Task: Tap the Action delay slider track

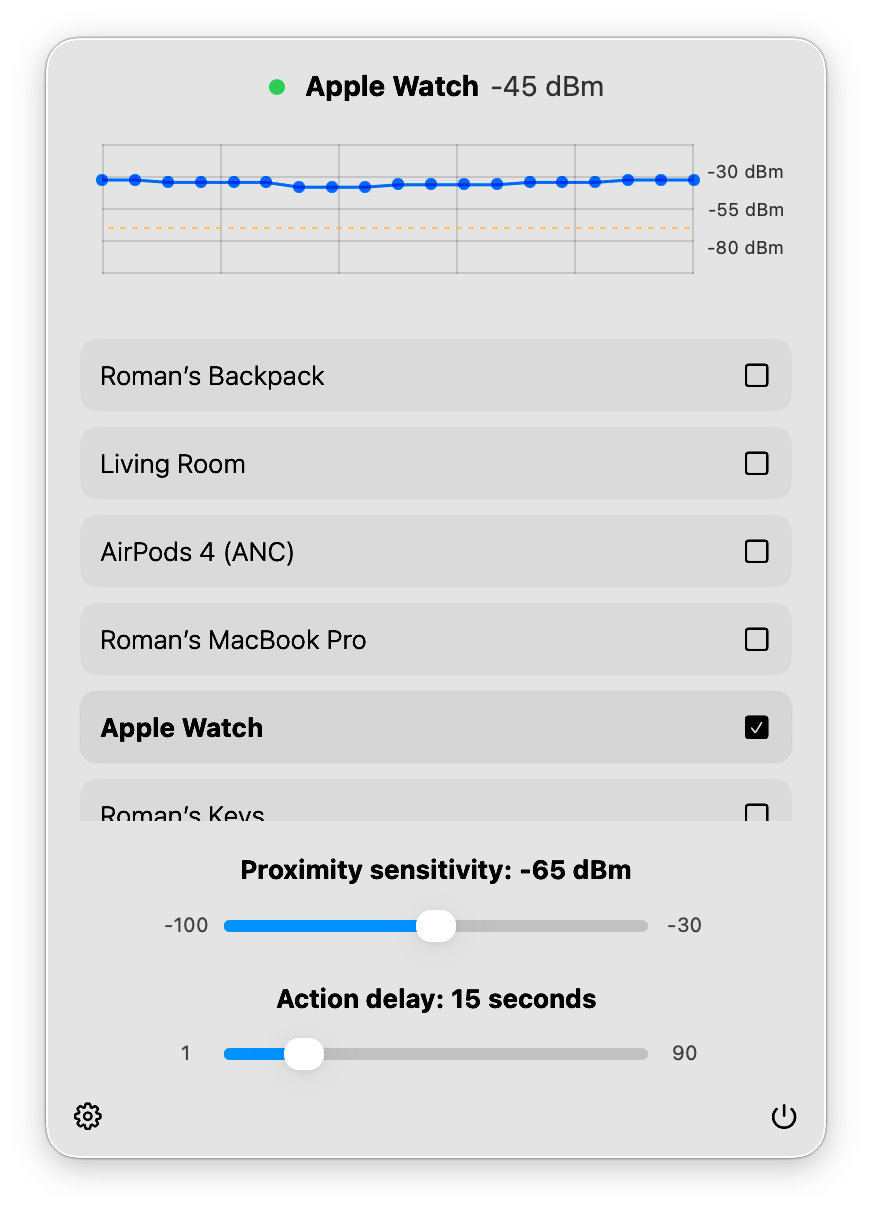Action: tap(480, 1054)
